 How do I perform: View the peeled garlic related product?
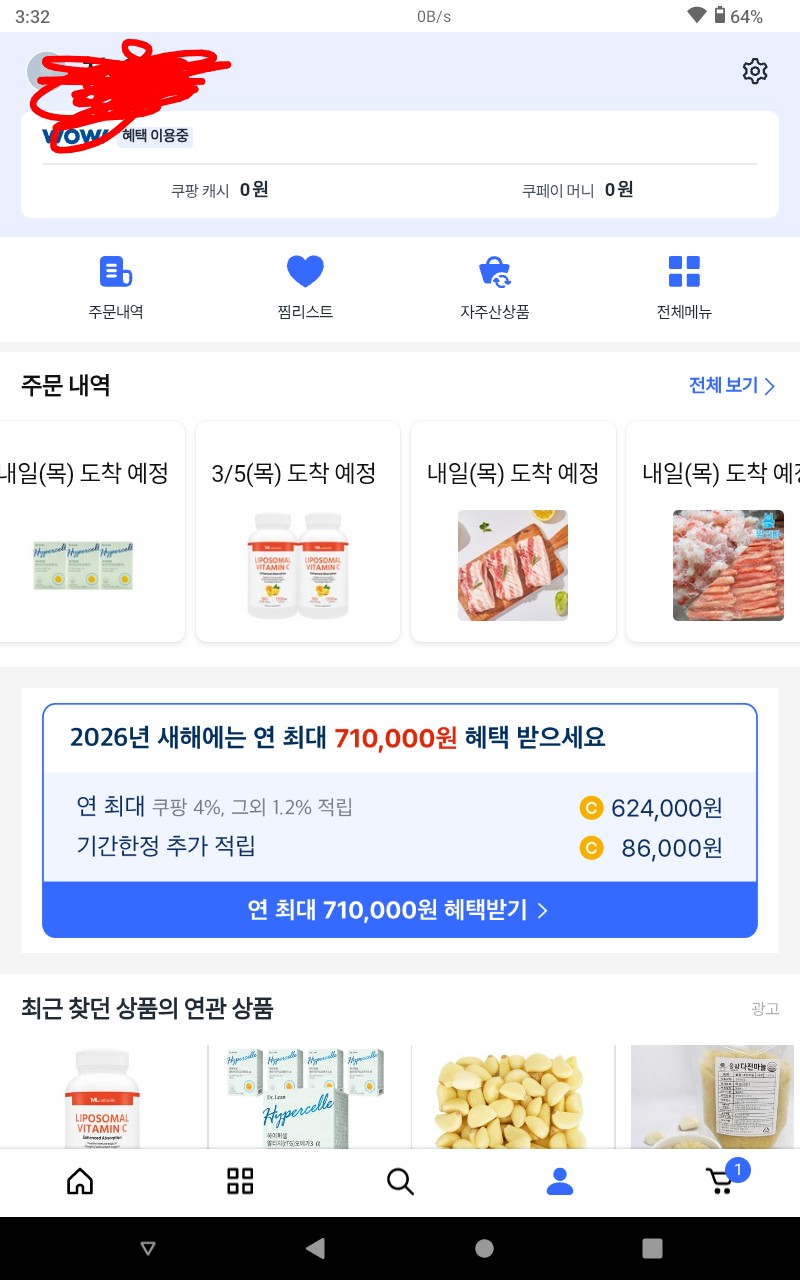(x=513, y=1096)
